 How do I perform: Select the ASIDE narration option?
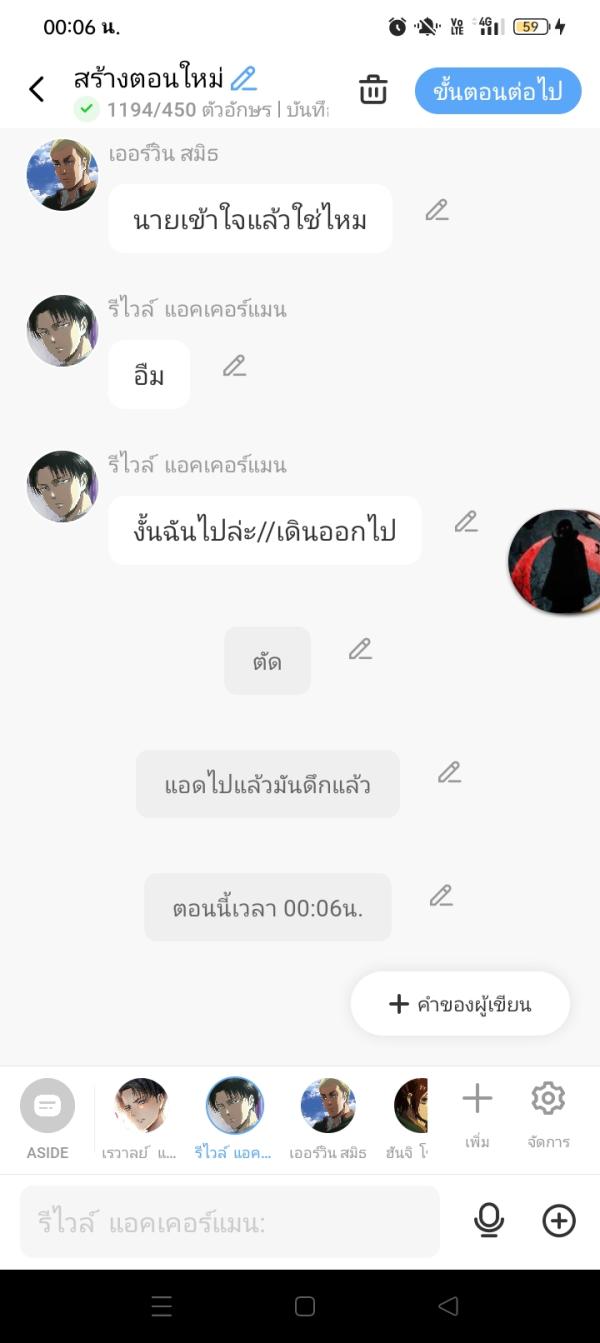pos(47,1118)
